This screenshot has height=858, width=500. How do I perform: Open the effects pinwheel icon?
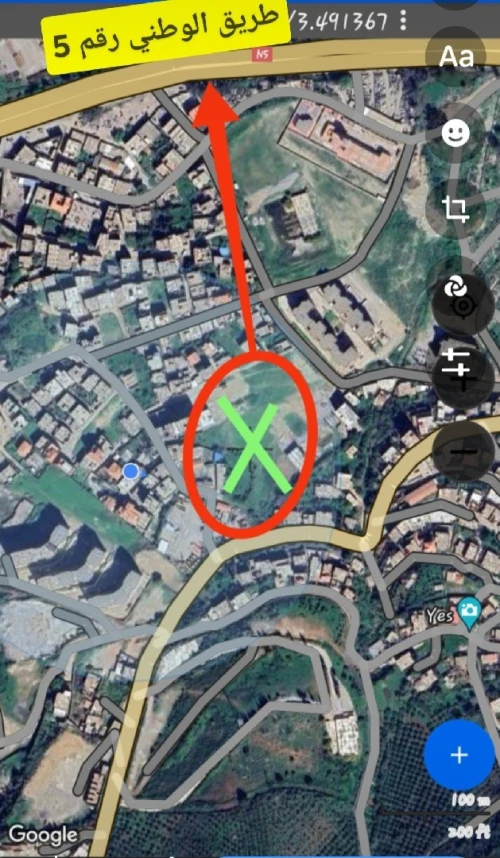(455, 288)
